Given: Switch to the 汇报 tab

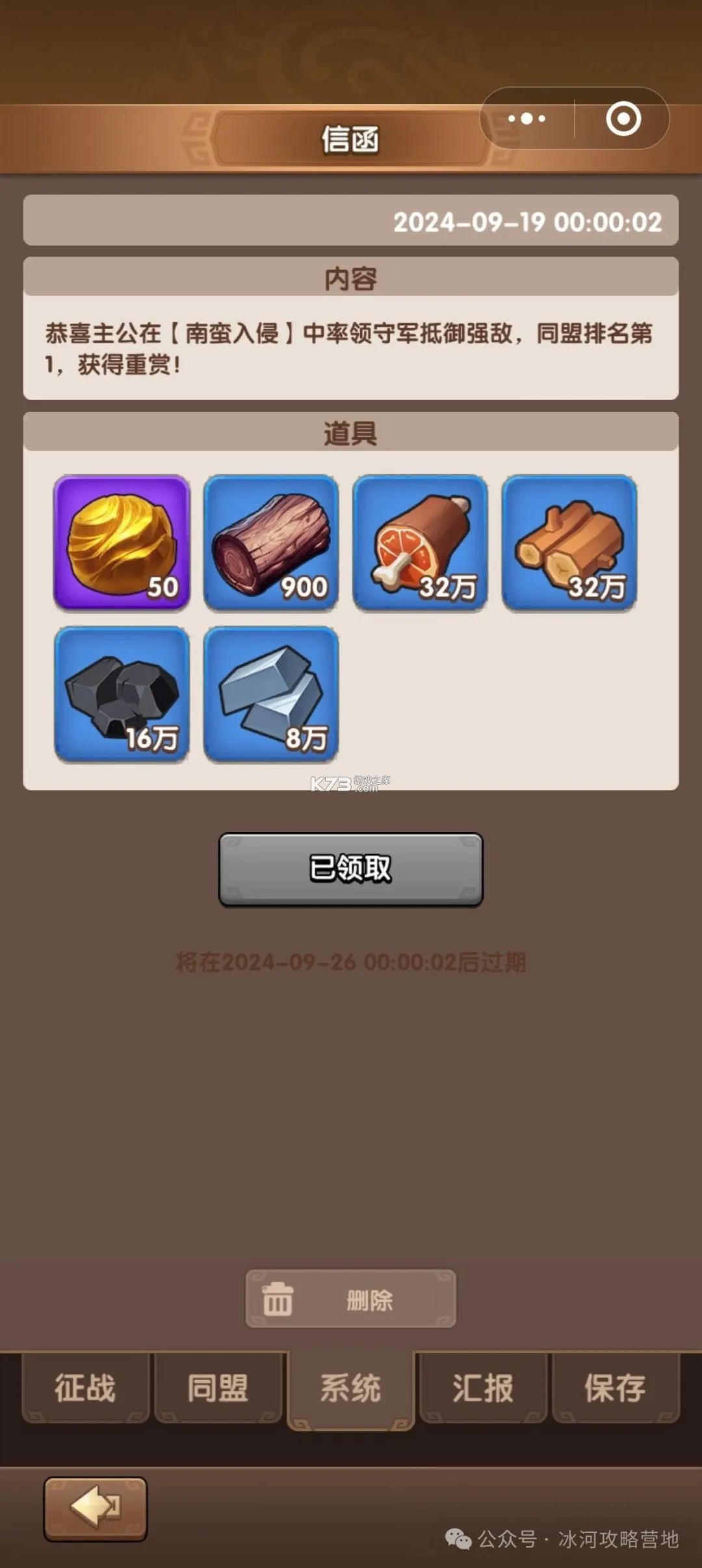Looking at the screenshot, I should pos(481,1387).
